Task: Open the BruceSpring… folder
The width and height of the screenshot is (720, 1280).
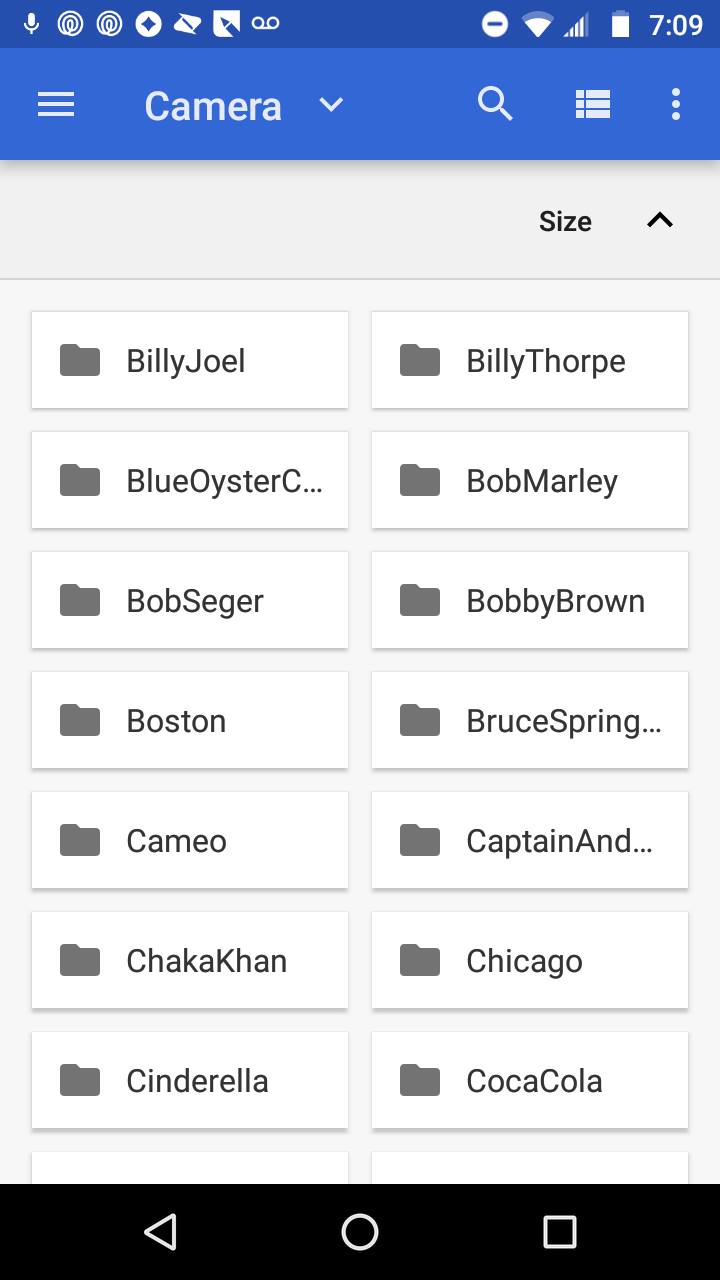Action: 530,720
